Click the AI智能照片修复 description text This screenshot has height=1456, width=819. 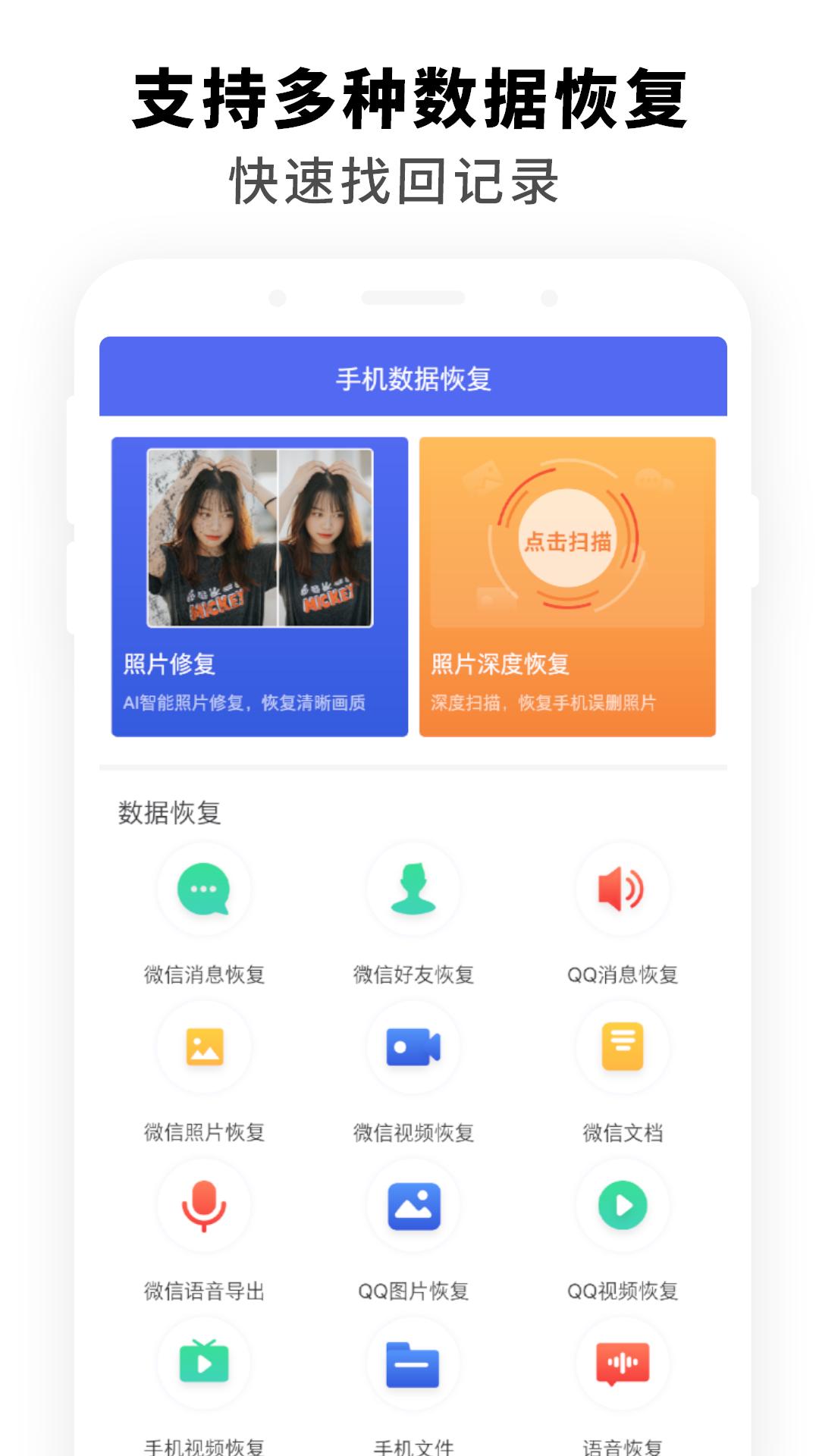(x=246, y=705)
